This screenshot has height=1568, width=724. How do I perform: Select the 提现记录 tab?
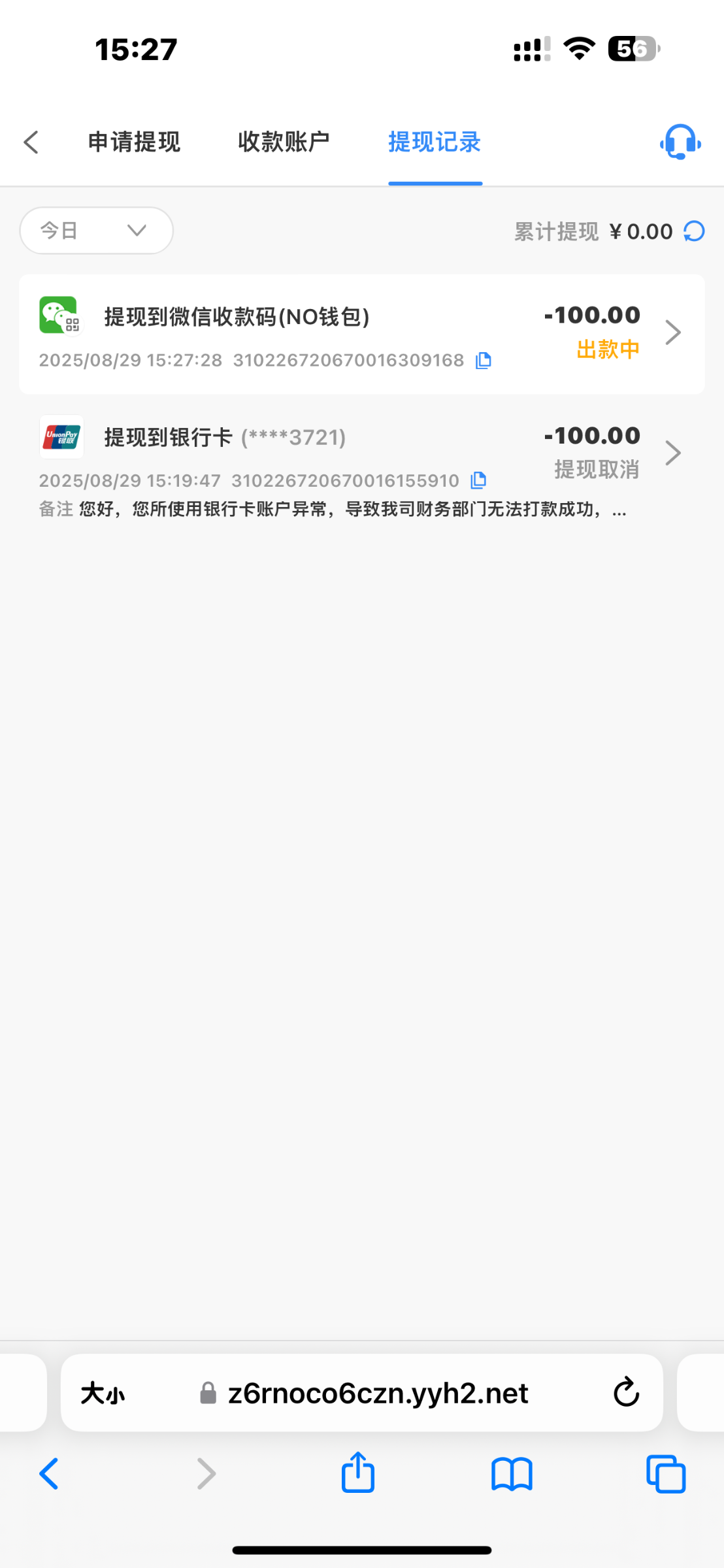435,142
